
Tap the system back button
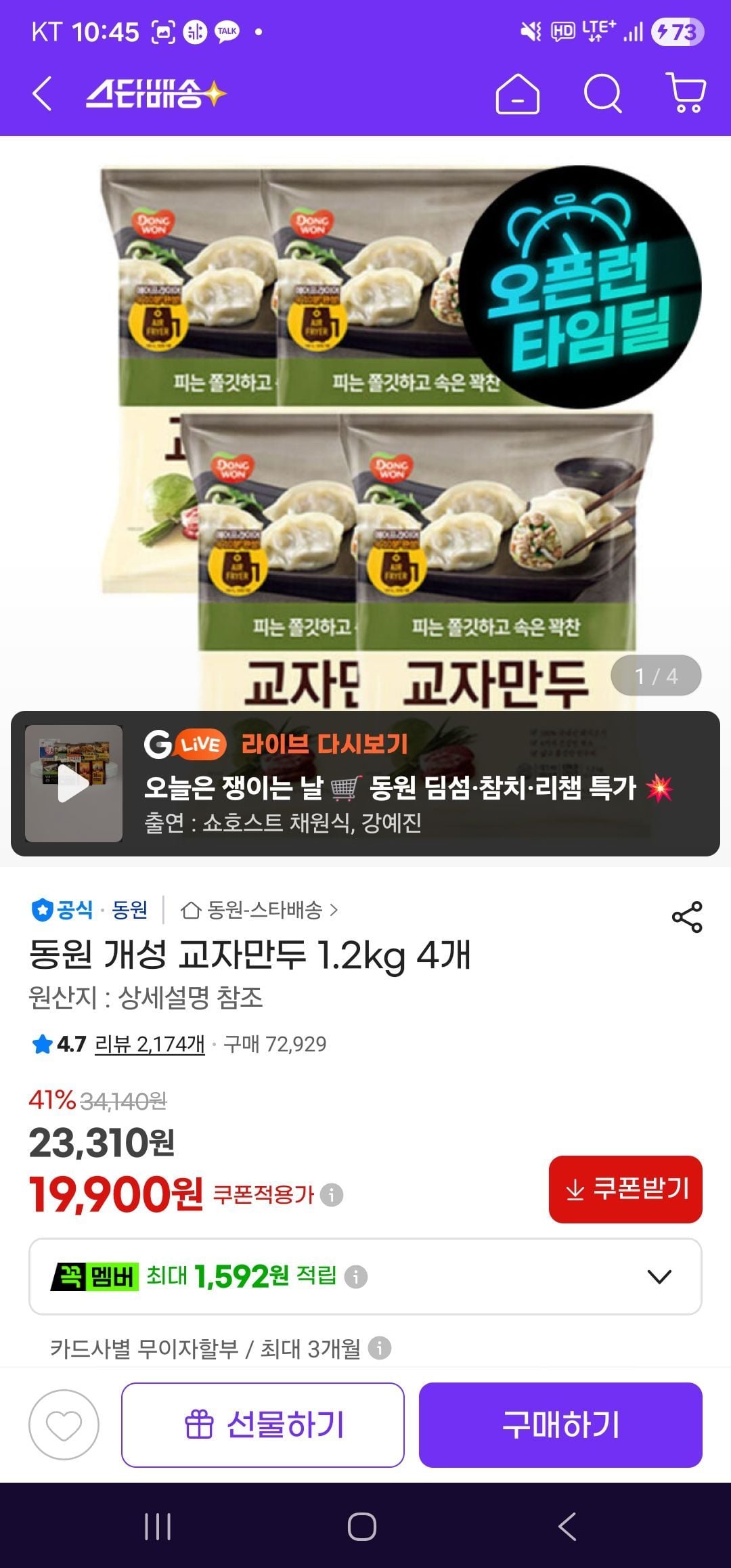pos(567,1527)
